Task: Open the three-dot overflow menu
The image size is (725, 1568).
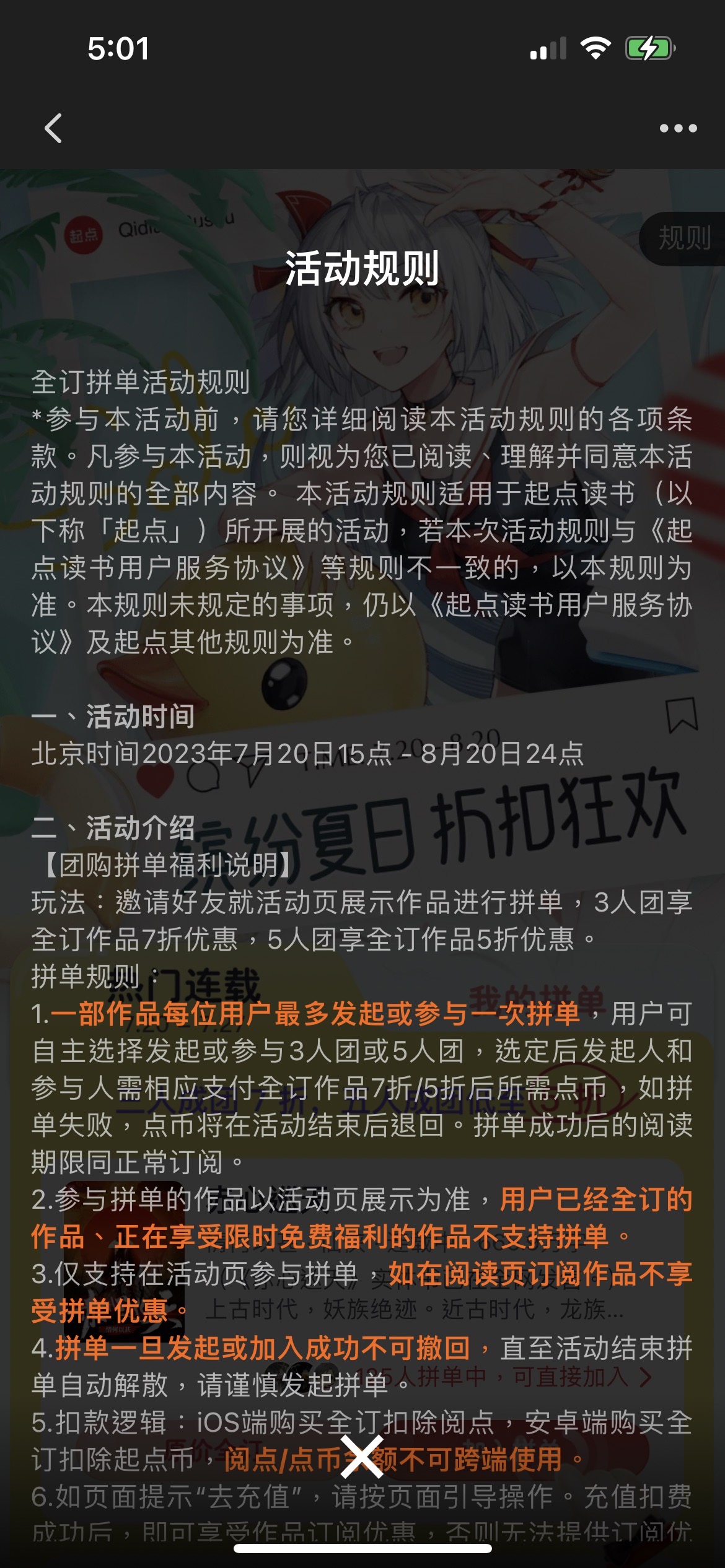Action: coord(678,128)
